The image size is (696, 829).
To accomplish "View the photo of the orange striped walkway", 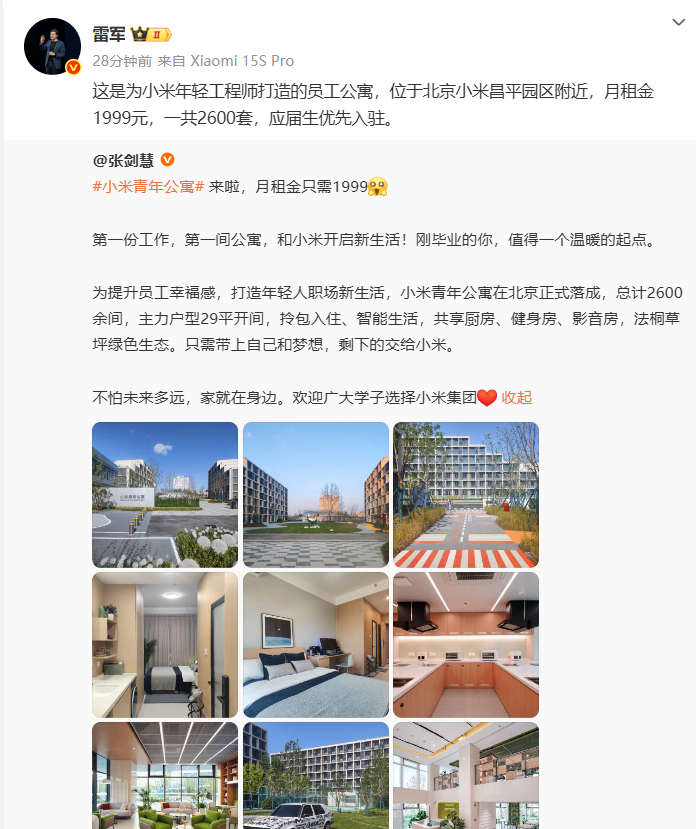I will tap(466, 495).
